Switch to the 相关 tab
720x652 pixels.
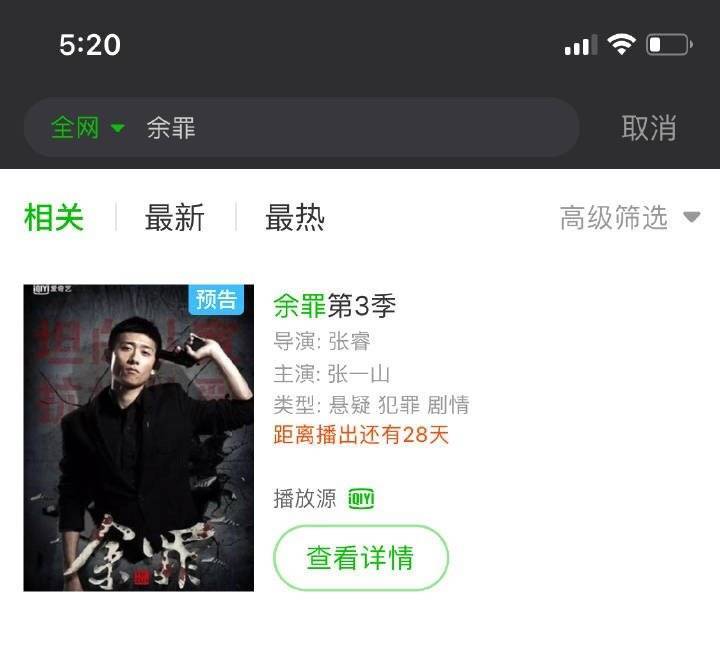(54, 217)
